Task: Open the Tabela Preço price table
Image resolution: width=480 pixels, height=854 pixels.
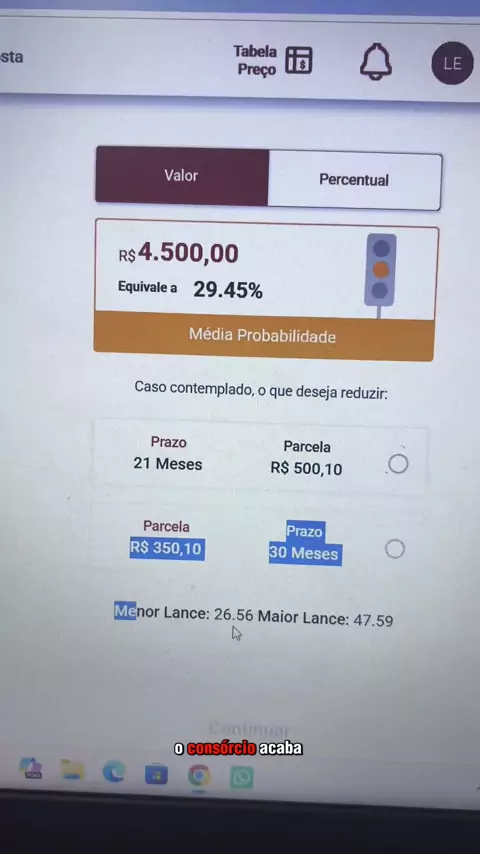Action: click(x=273, y=60)
